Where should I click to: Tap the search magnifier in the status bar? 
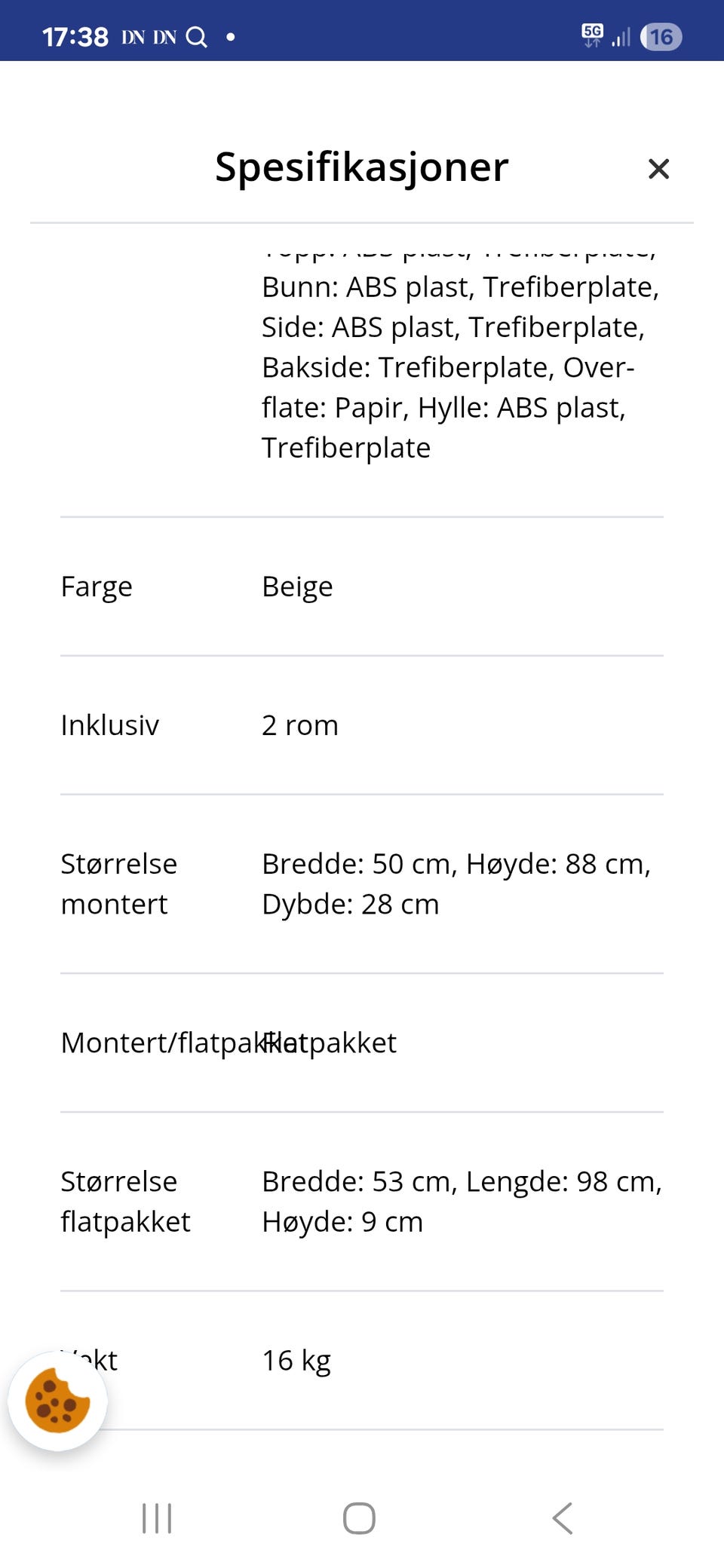(198, 35)
